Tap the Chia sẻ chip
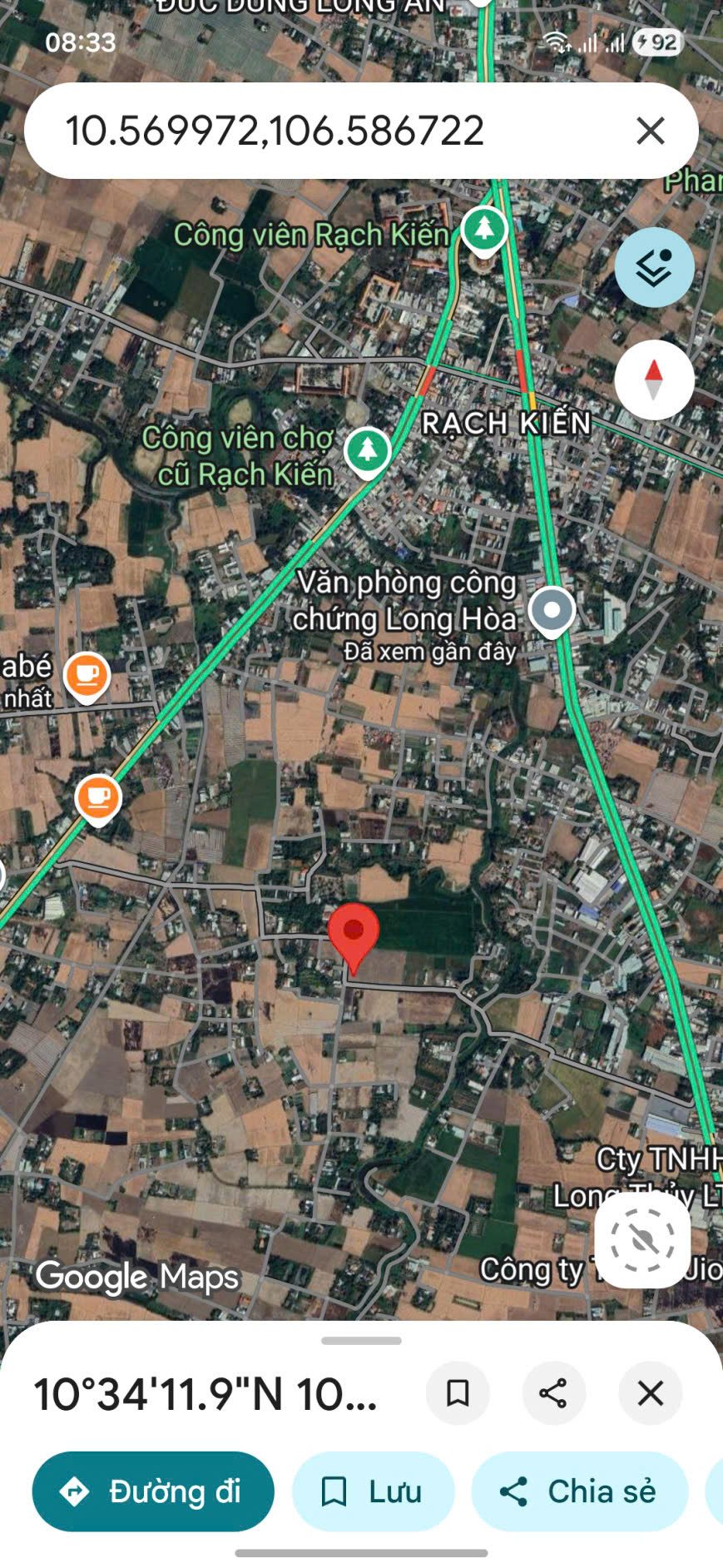Image resolution: width=723 pixels, height=1568 pixels. pyautogui.click(x=580, y=1491)
